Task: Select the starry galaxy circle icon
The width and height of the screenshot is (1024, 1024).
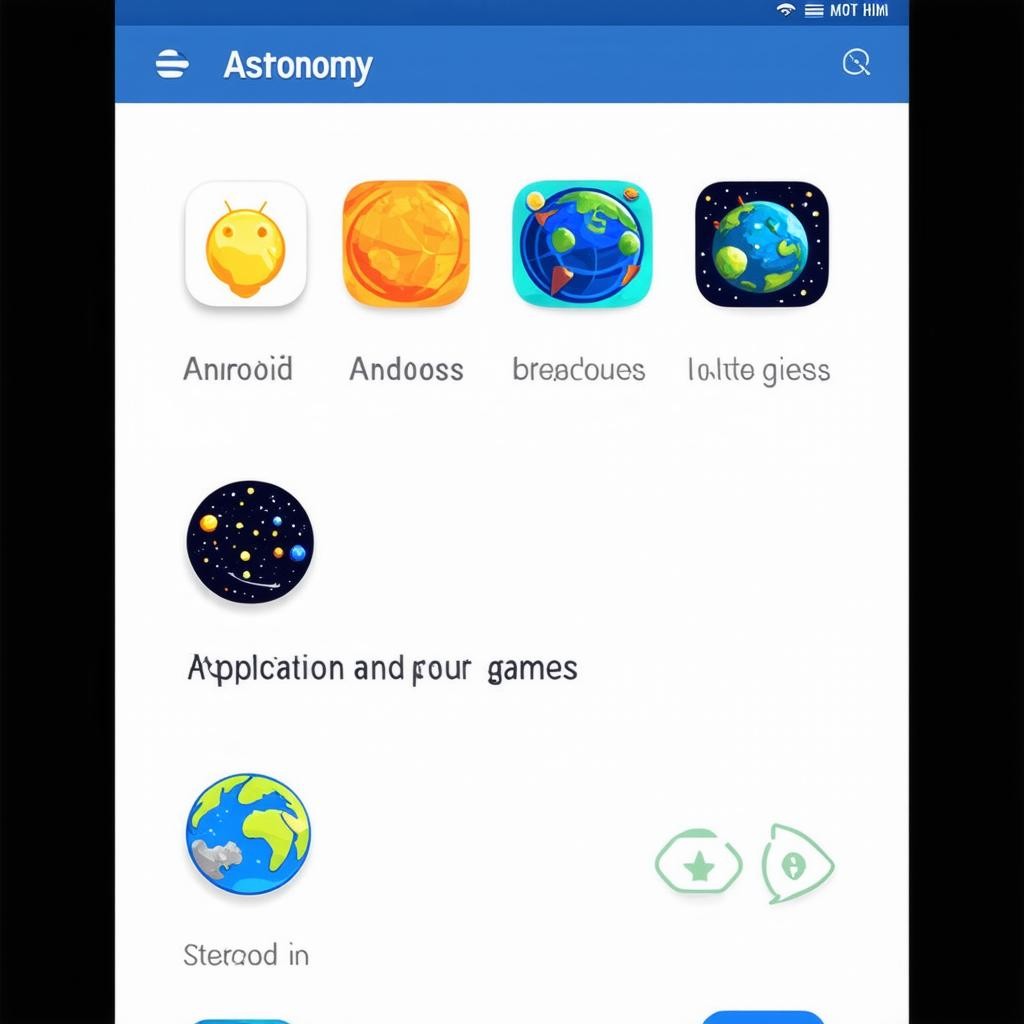Action: (250, 541)
